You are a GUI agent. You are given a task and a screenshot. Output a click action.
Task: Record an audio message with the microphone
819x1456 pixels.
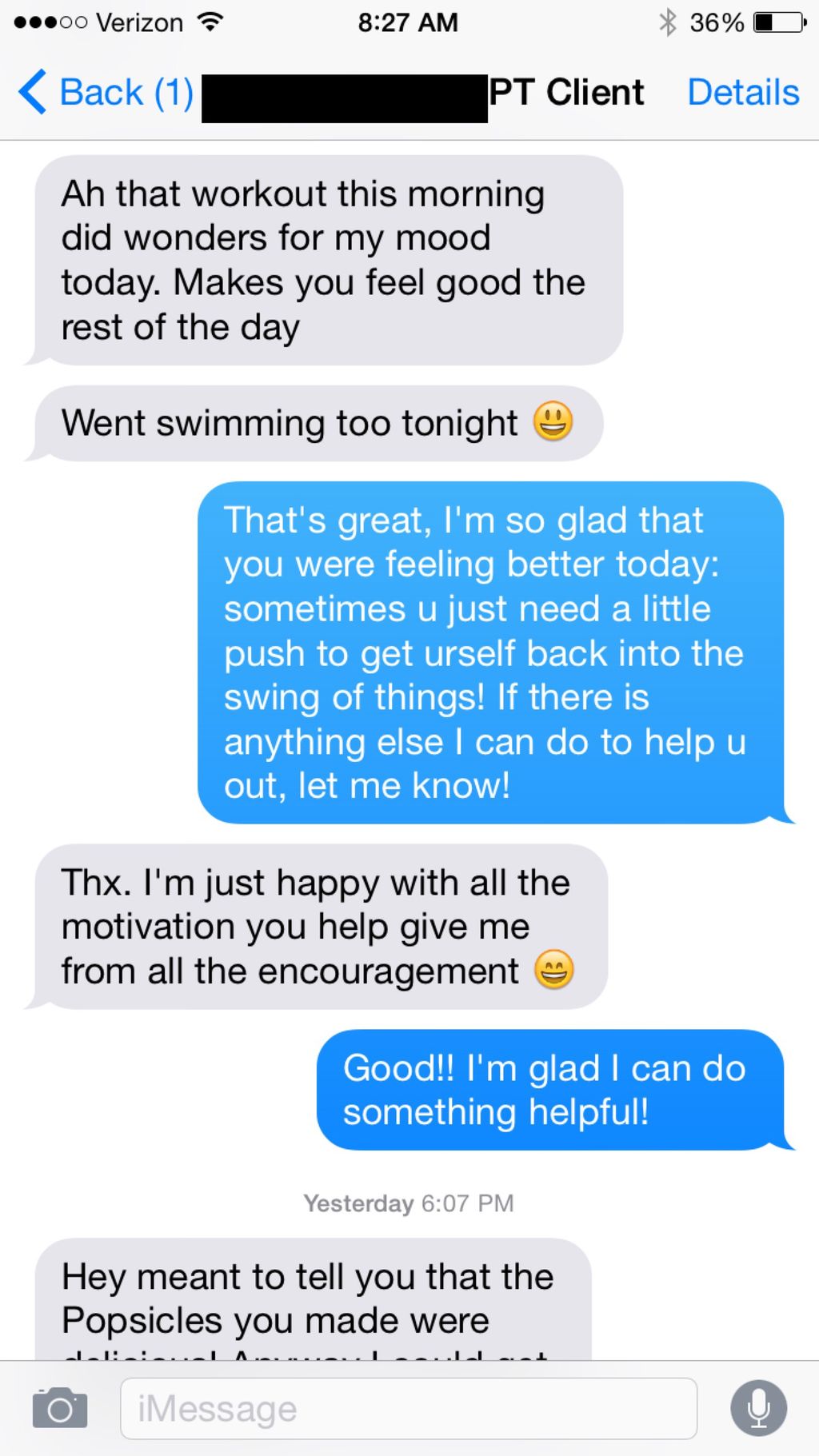pos(758,1408)
